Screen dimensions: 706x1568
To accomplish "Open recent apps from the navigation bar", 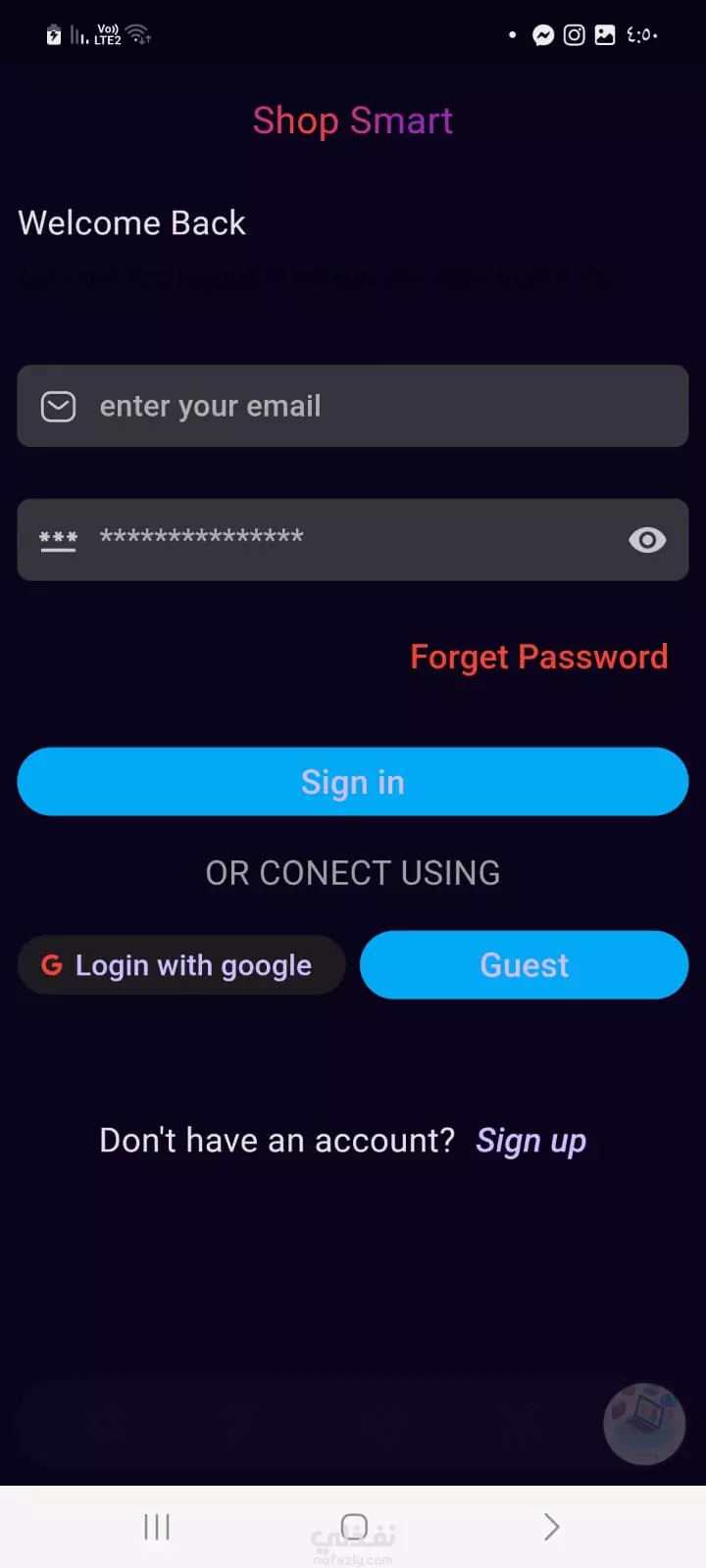I will coord(157,1526).
